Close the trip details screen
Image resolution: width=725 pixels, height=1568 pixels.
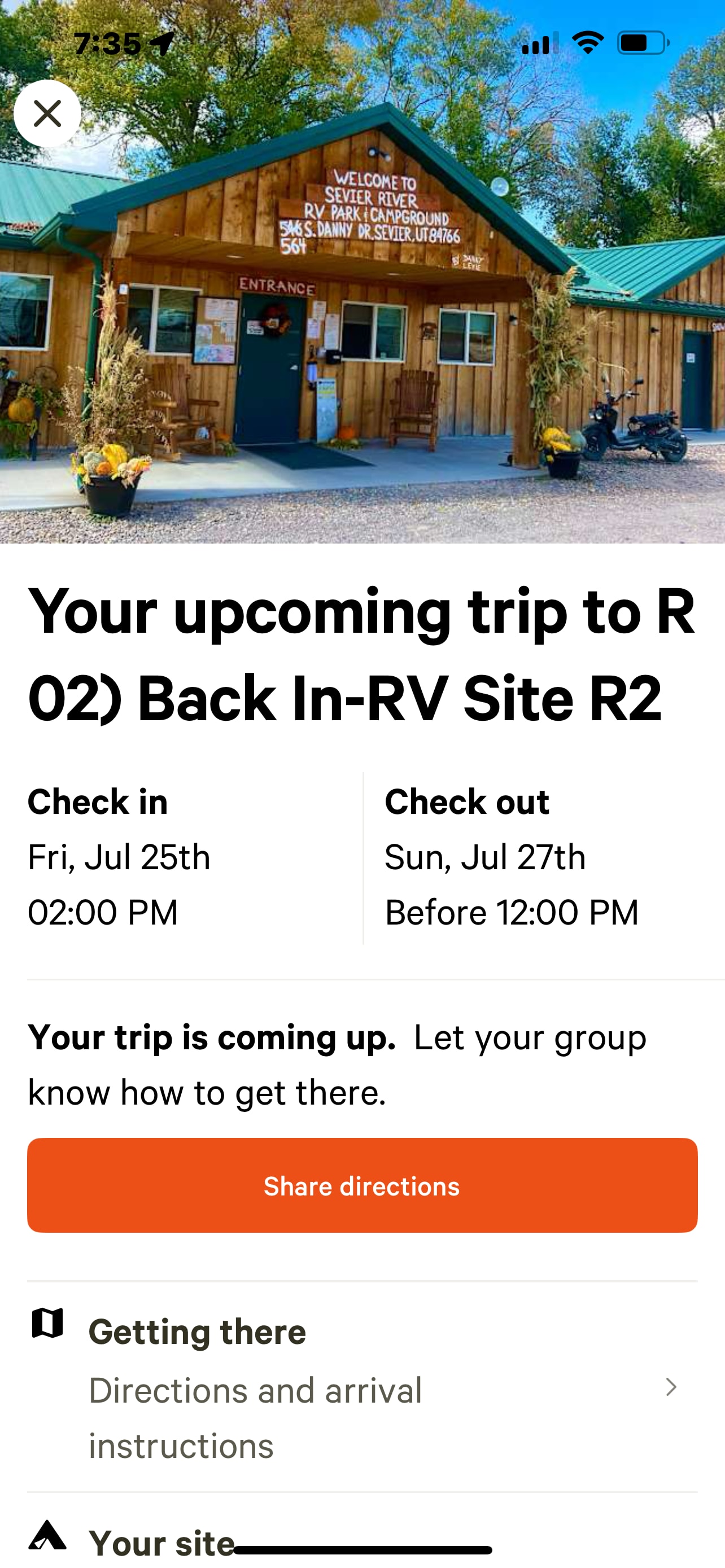[47, 113]
